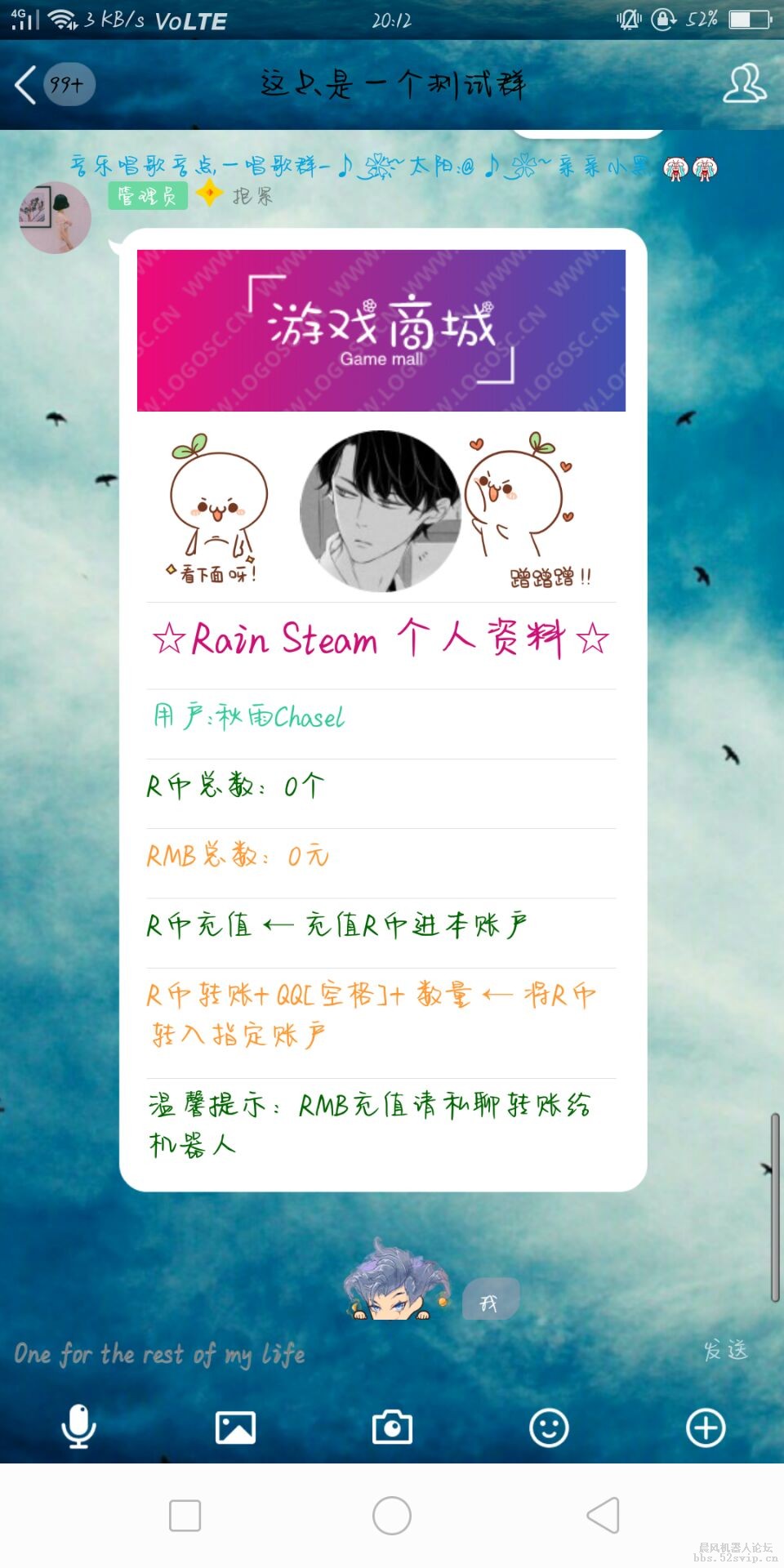The height and width of the screenshot is (1568, 784).
Task: Open the camera to take a photo
Action: pos(392,1428)
